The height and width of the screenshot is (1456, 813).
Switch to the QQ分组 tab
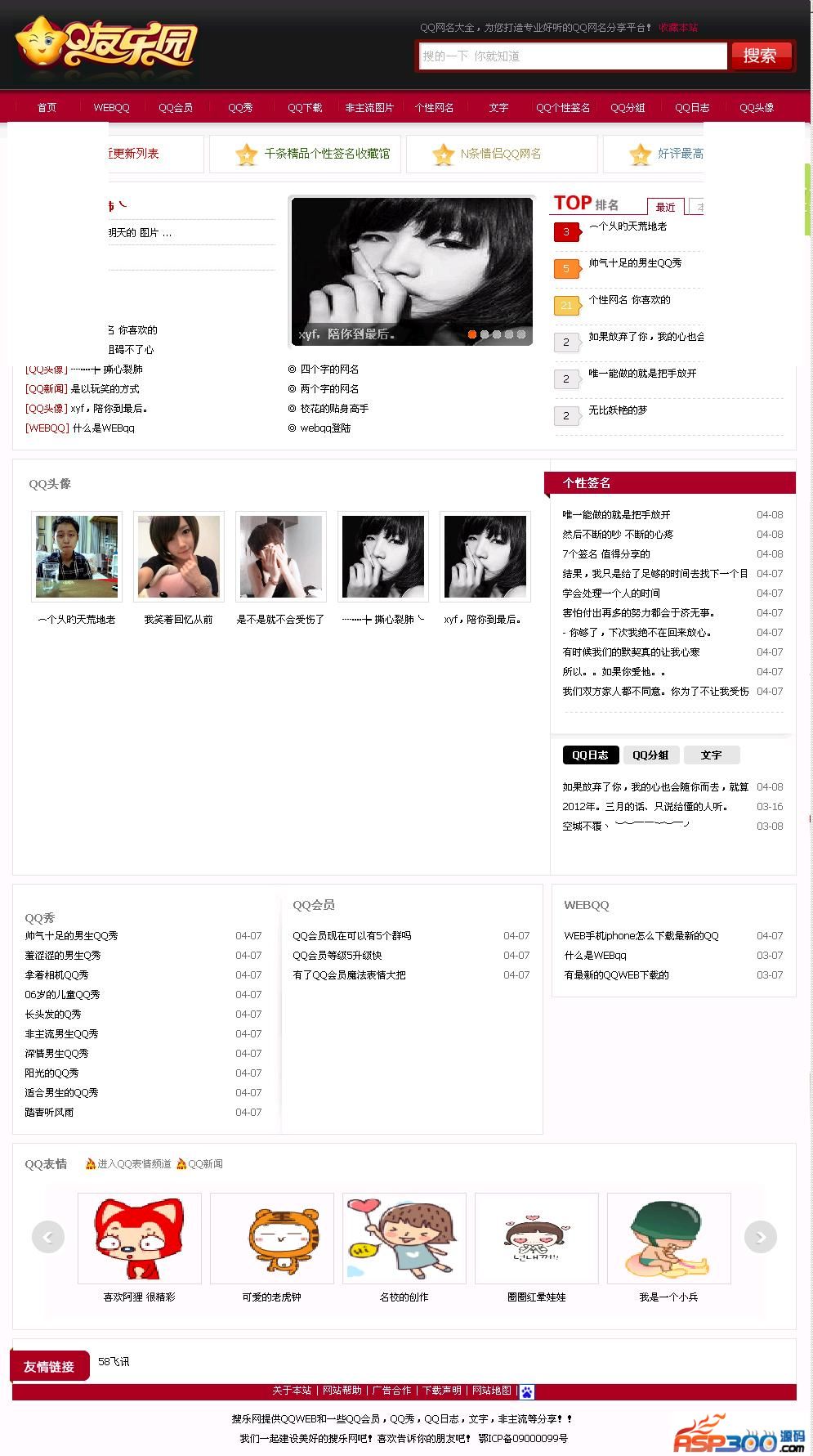[650, 755]
